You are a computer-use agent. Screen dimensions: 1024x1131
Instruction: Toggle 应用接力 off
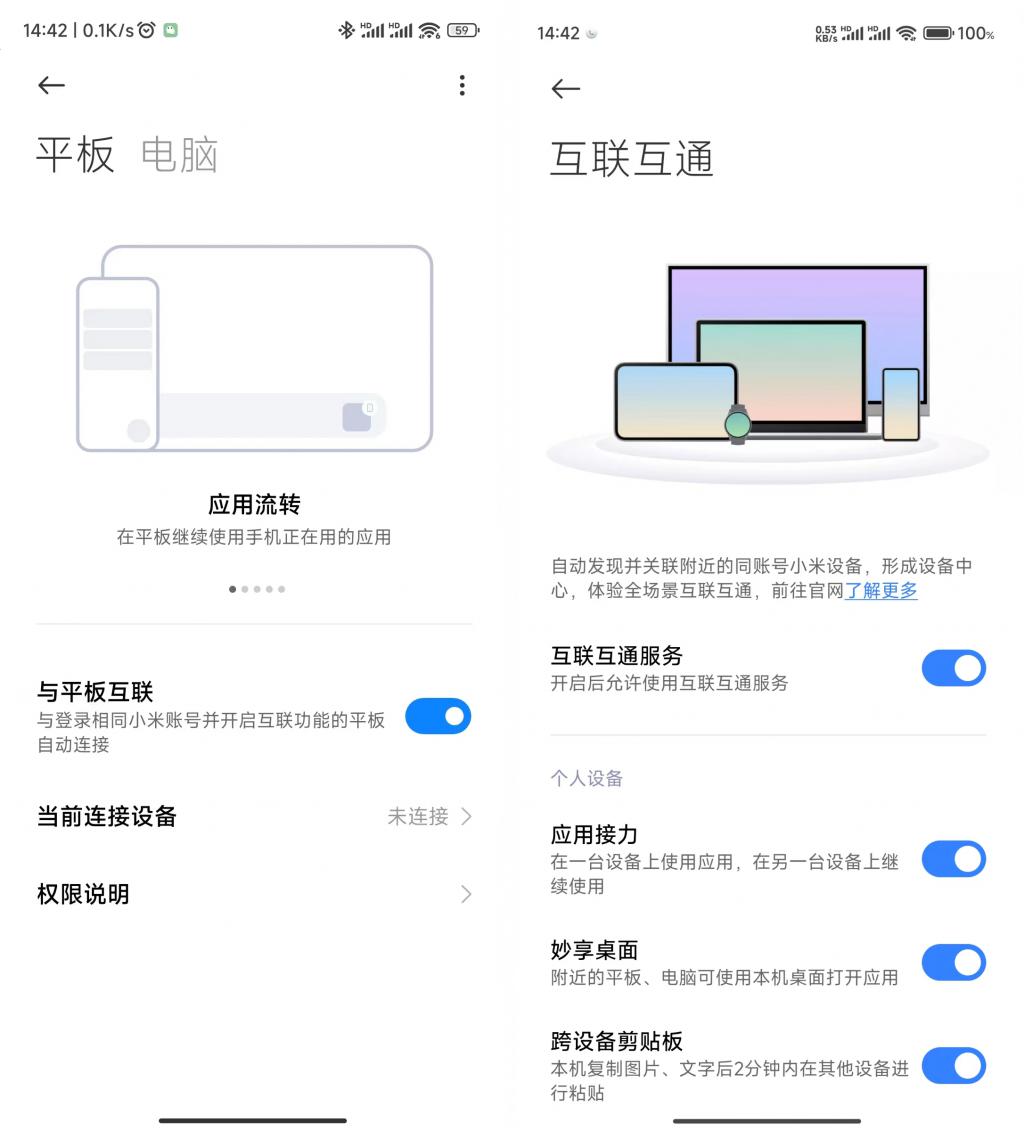tap(953, 859)
